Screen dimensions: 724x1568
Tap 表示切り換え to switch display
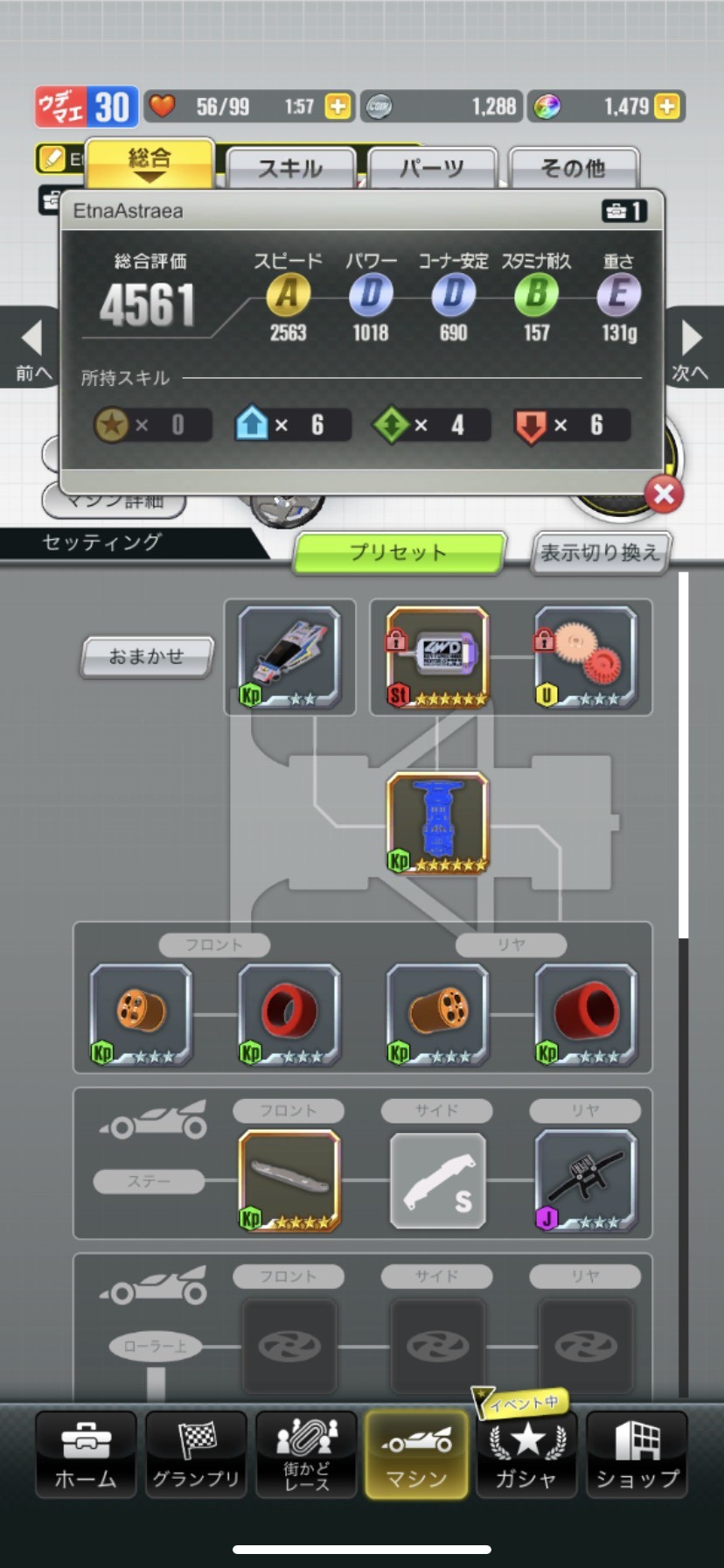[600, 552]
